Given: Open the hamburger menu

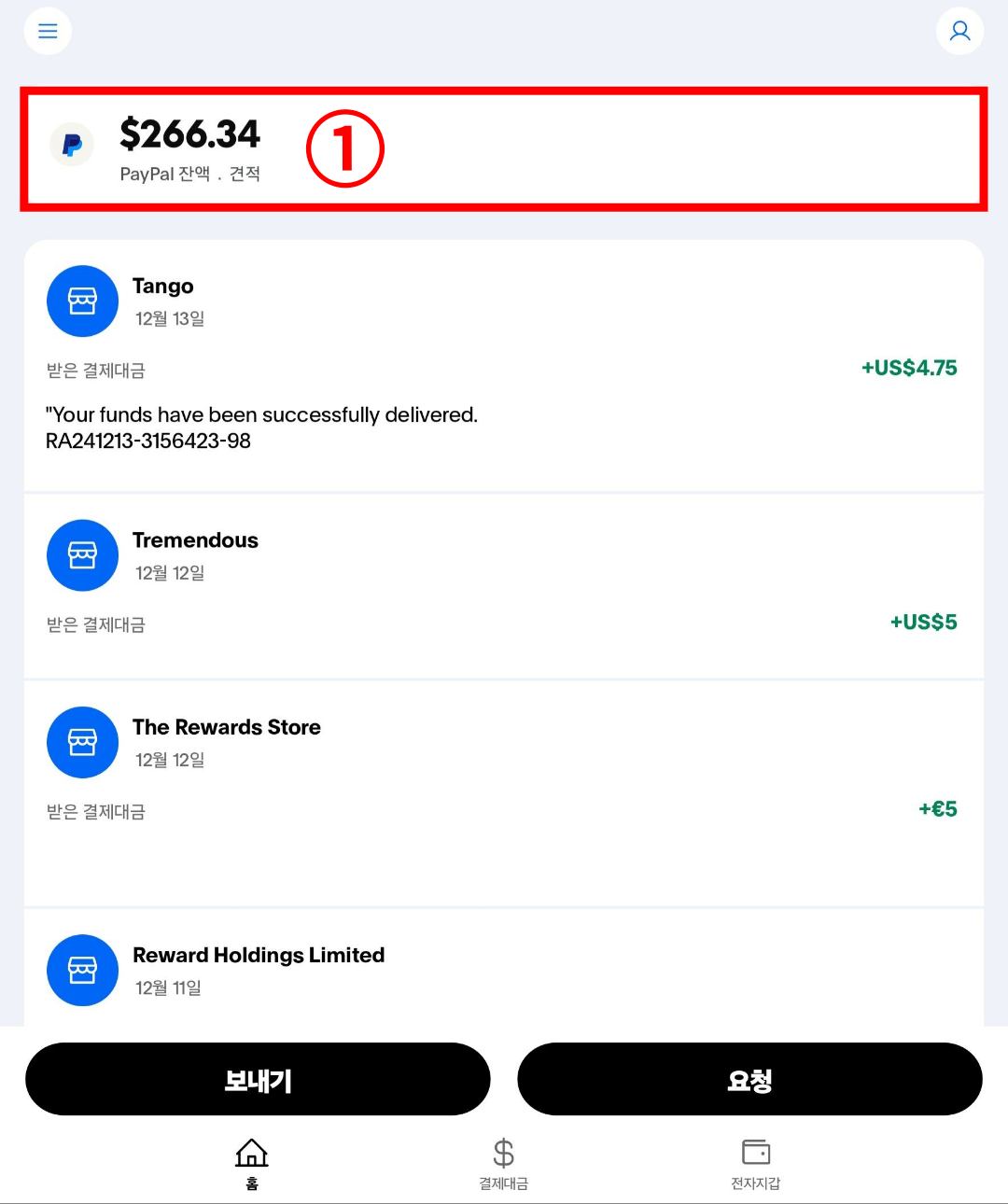Looking at the screenshot, I should (47, 31).
